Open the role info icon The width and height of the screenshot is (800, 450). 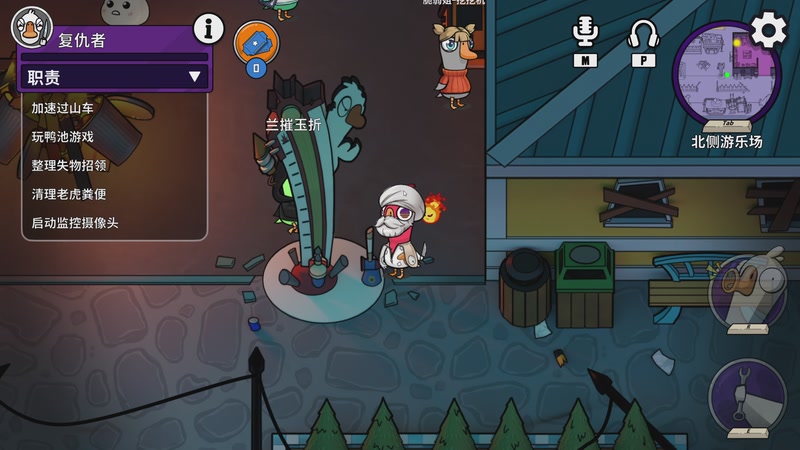207,29
